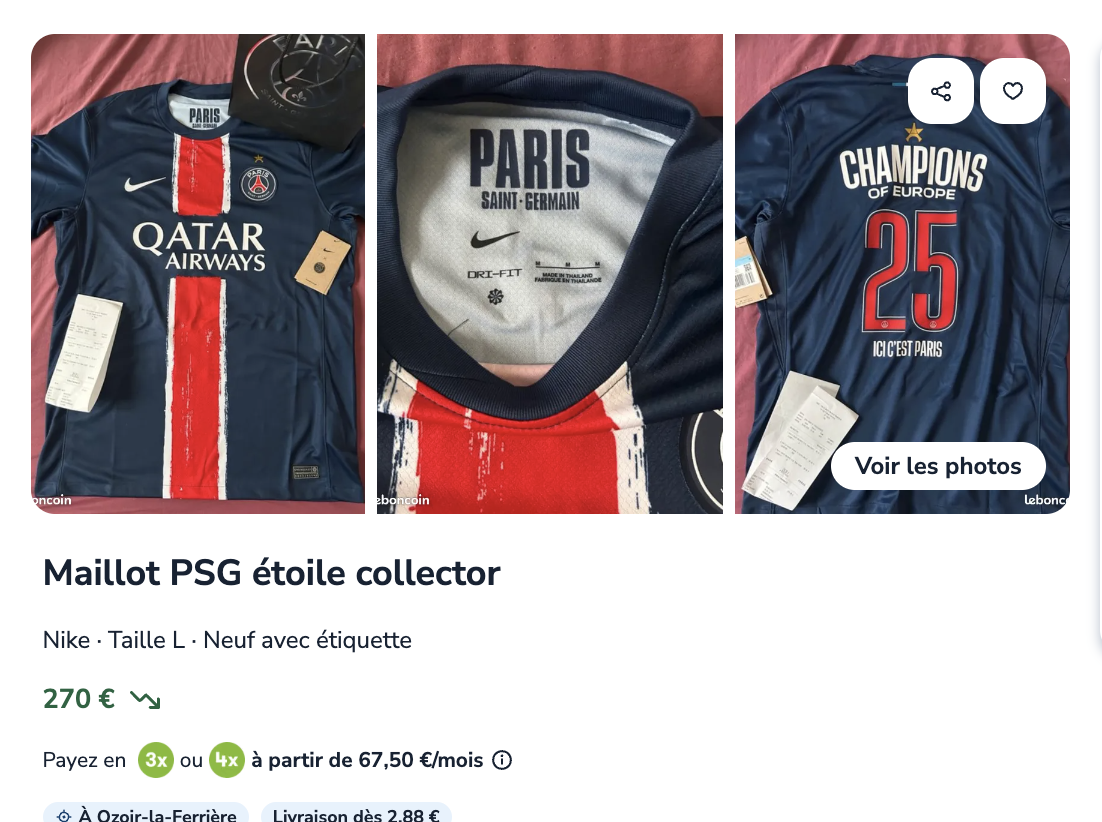
Task: Share this PSG jersey listing
Action: [x=940, y=91]
